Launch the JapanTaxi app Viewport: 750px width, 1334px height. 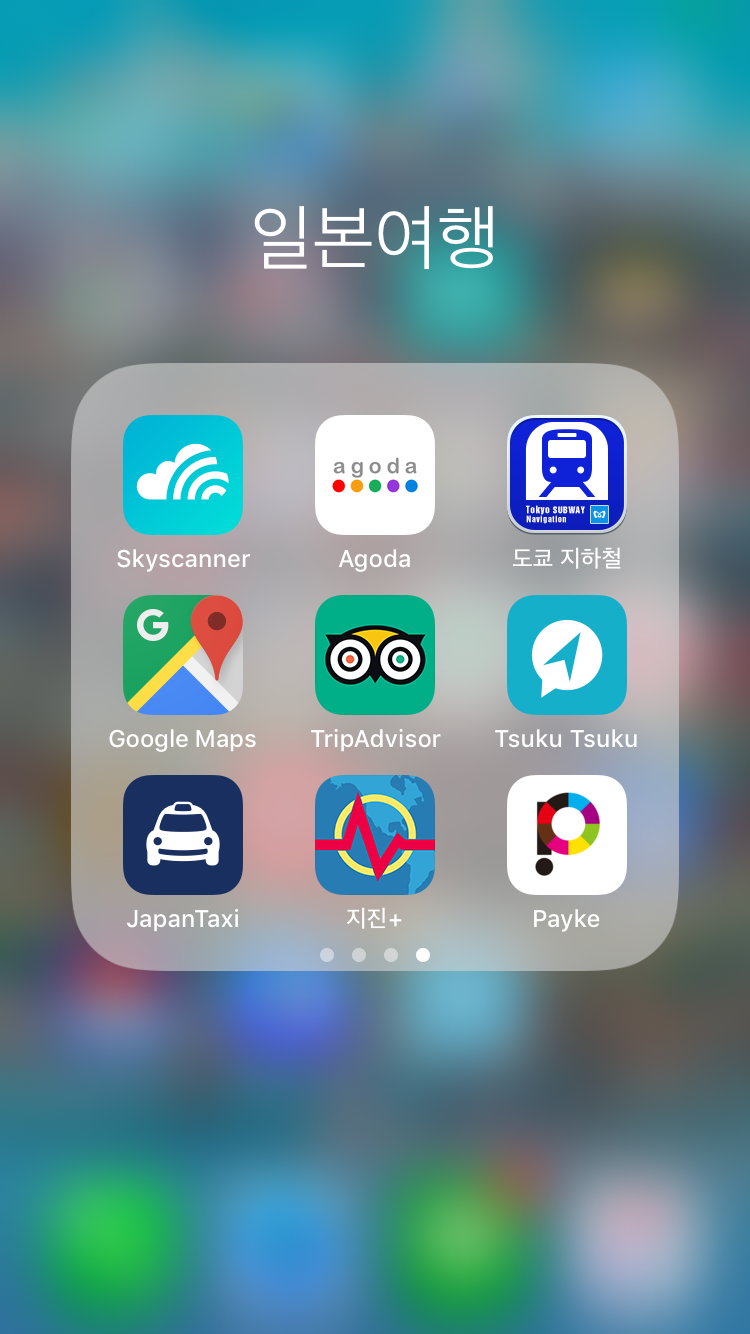183,835
